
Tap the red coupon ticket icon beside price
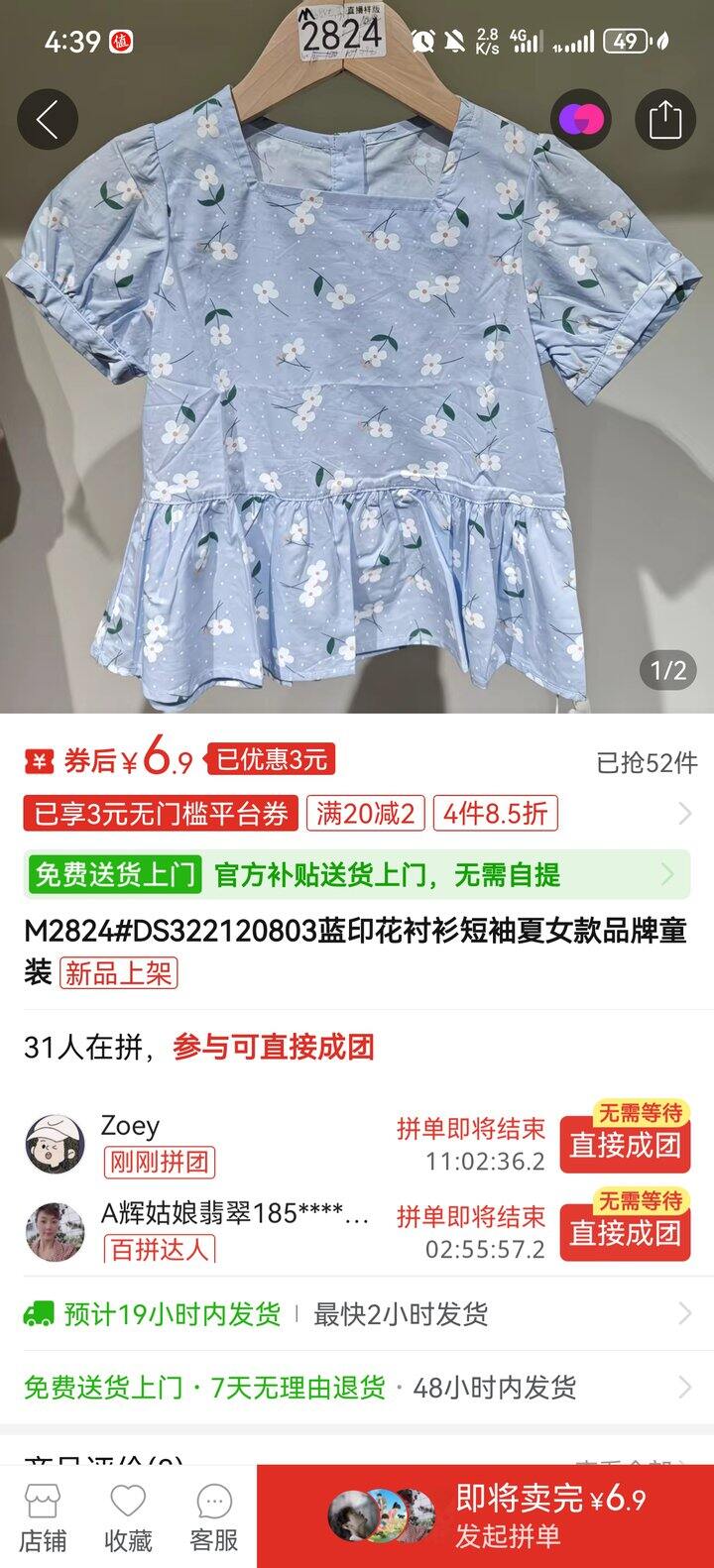click(37, 759)
